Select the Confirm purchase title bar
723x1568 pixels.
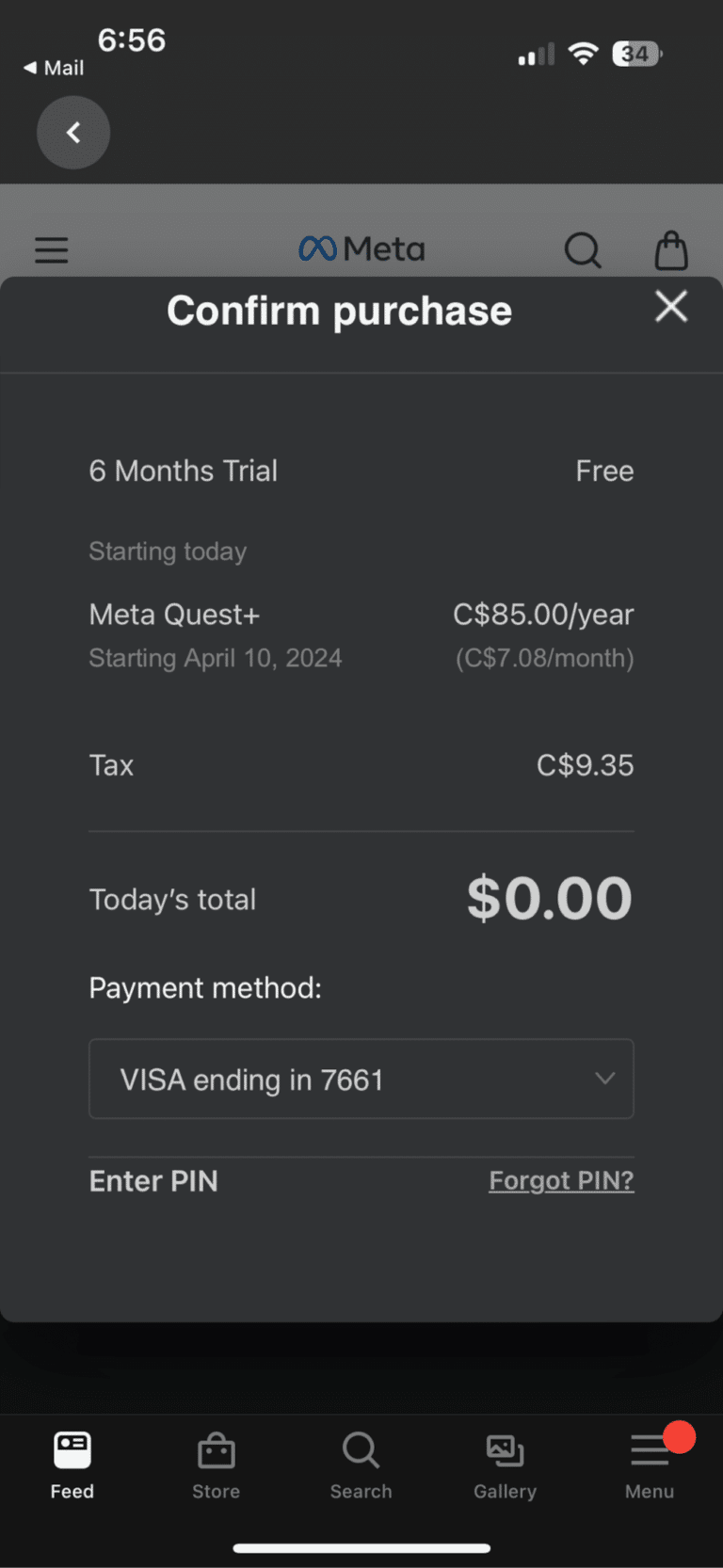339,311
